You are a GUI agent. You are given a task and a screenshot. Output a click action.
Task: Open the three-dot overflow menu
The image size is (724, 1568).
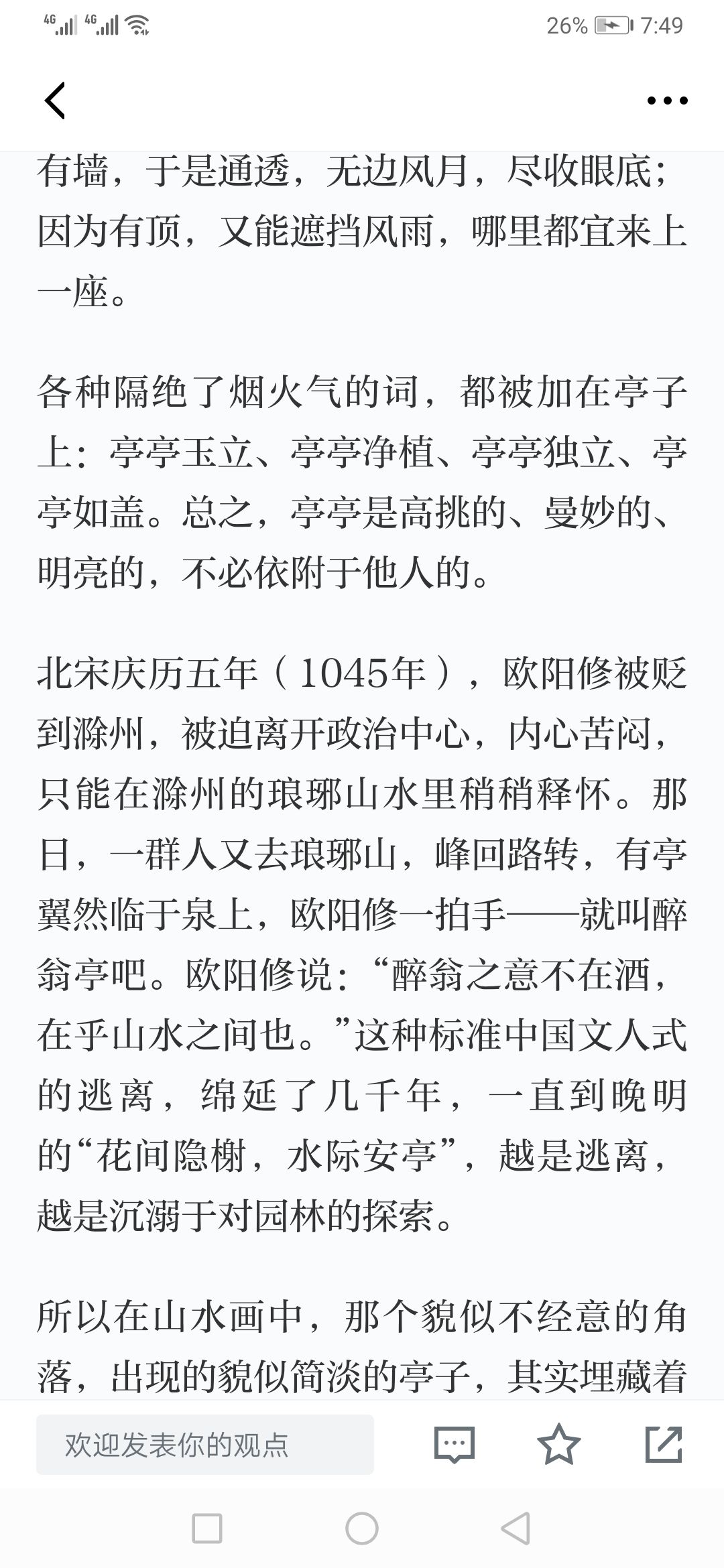click(x=667, y=101)
